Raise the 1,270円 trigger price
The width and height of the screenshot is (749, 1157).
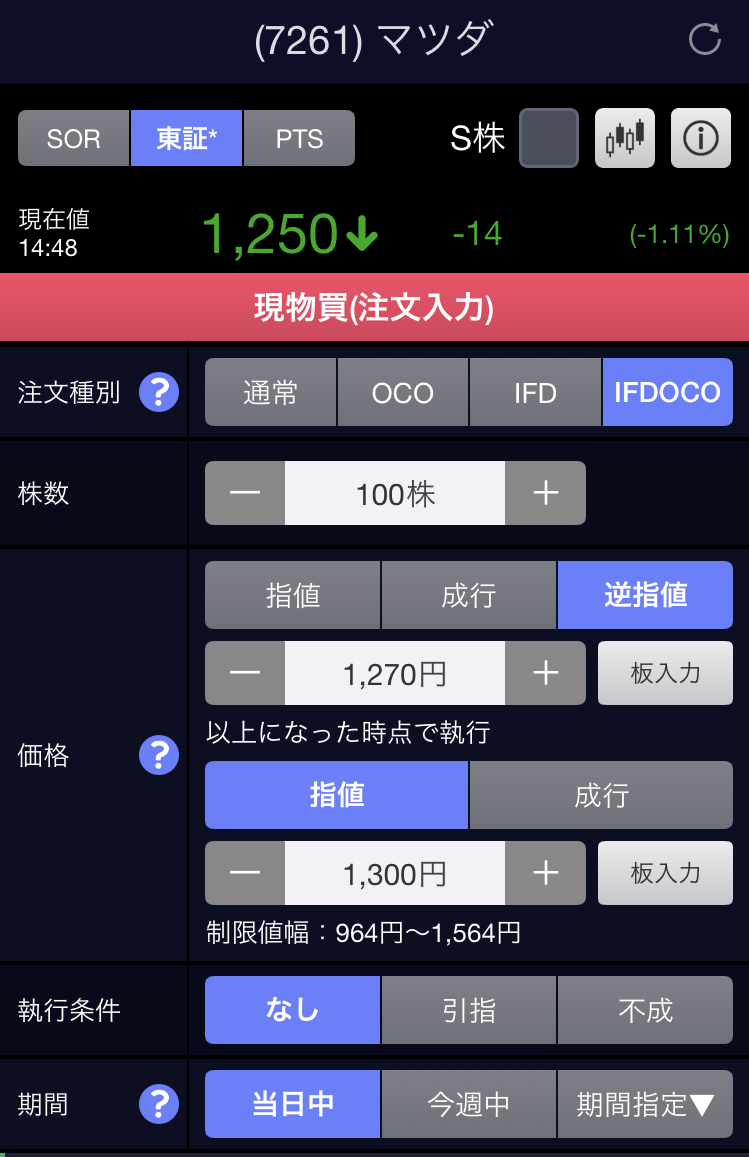(x=545, y=674)
